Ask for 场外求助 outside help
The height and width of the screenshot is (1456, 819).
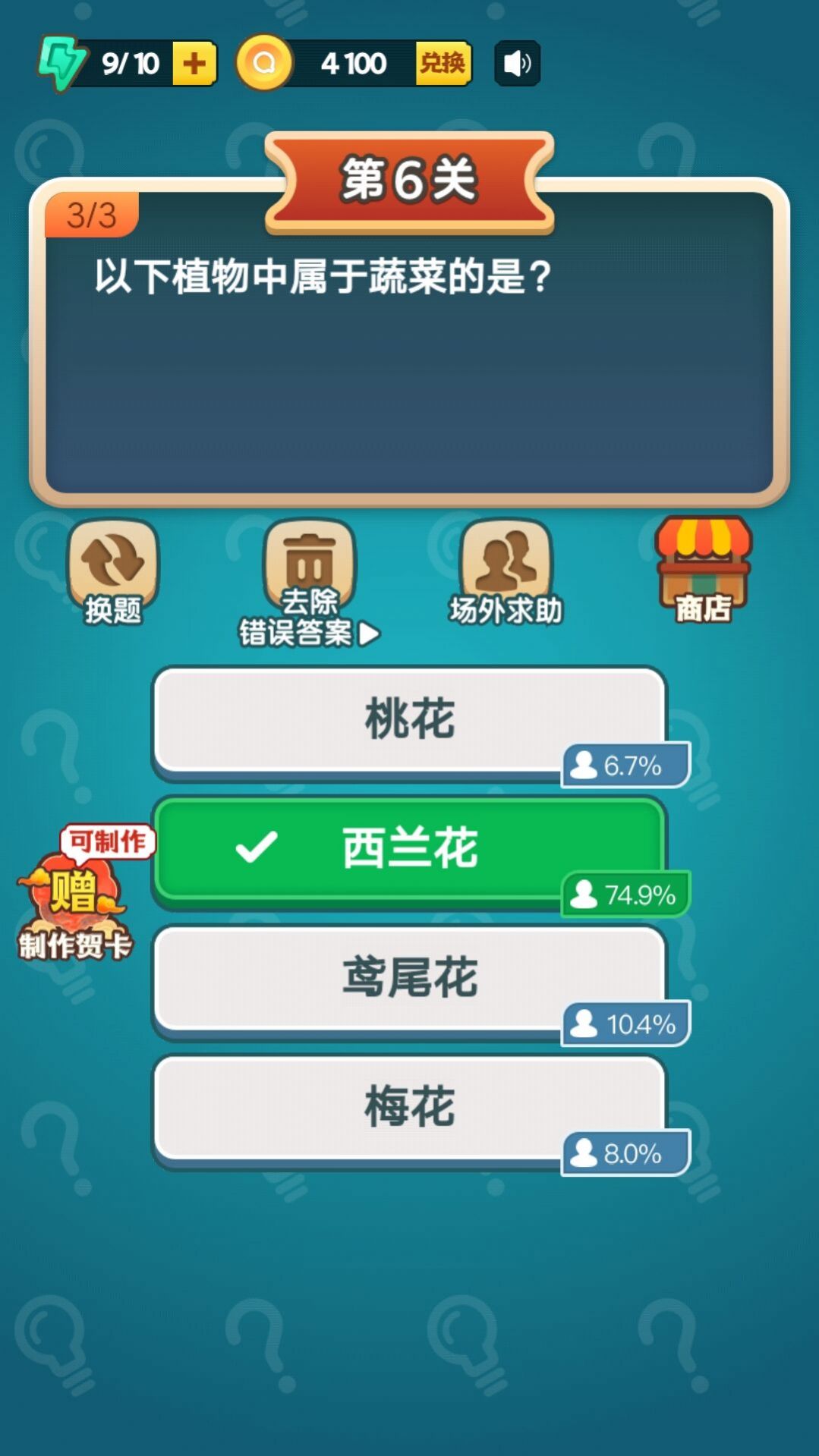(x=506, y=573)
